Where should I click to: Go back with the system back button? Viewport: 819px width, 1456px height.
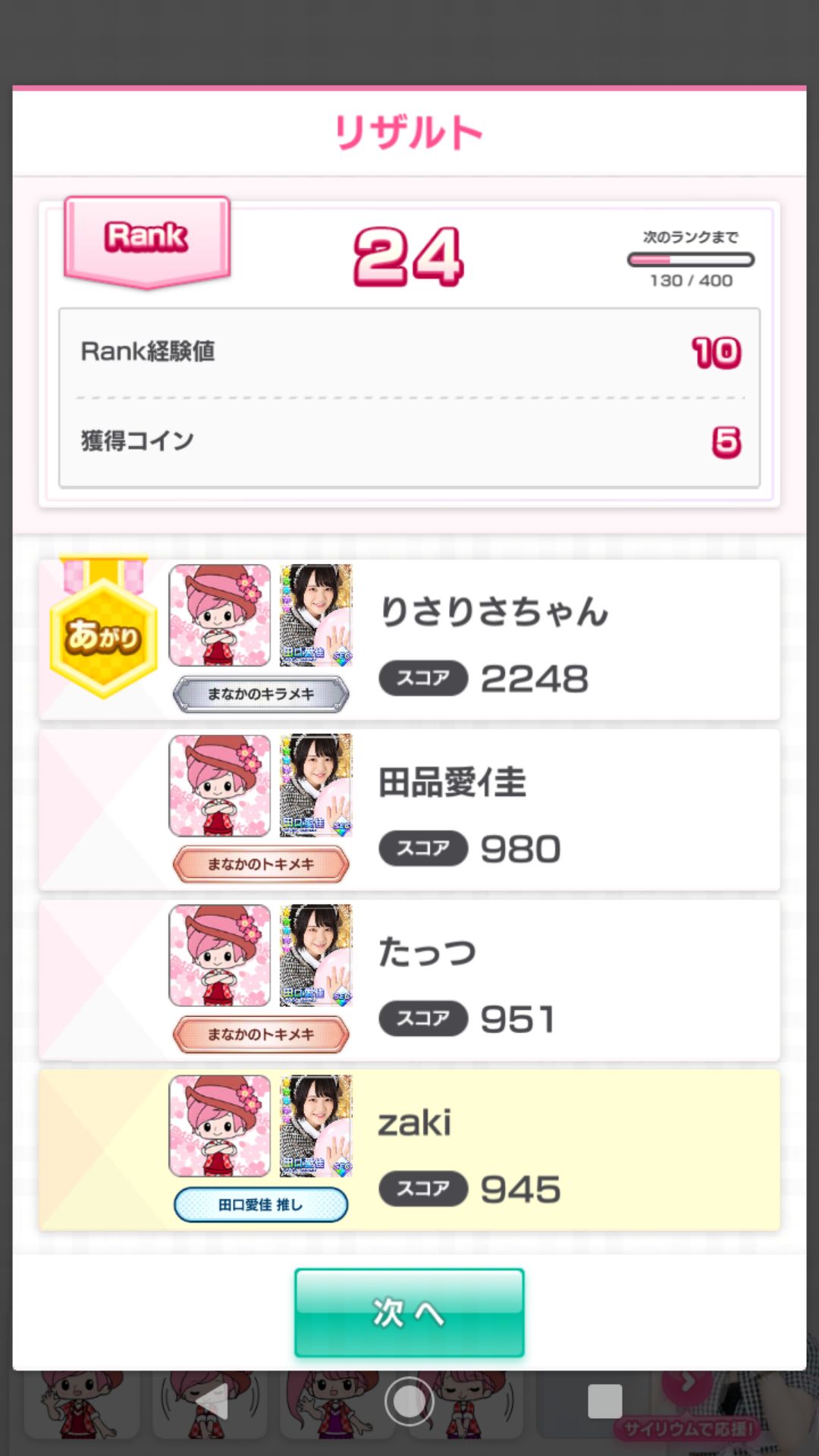pyautogui.click(x=213, y=1401)
